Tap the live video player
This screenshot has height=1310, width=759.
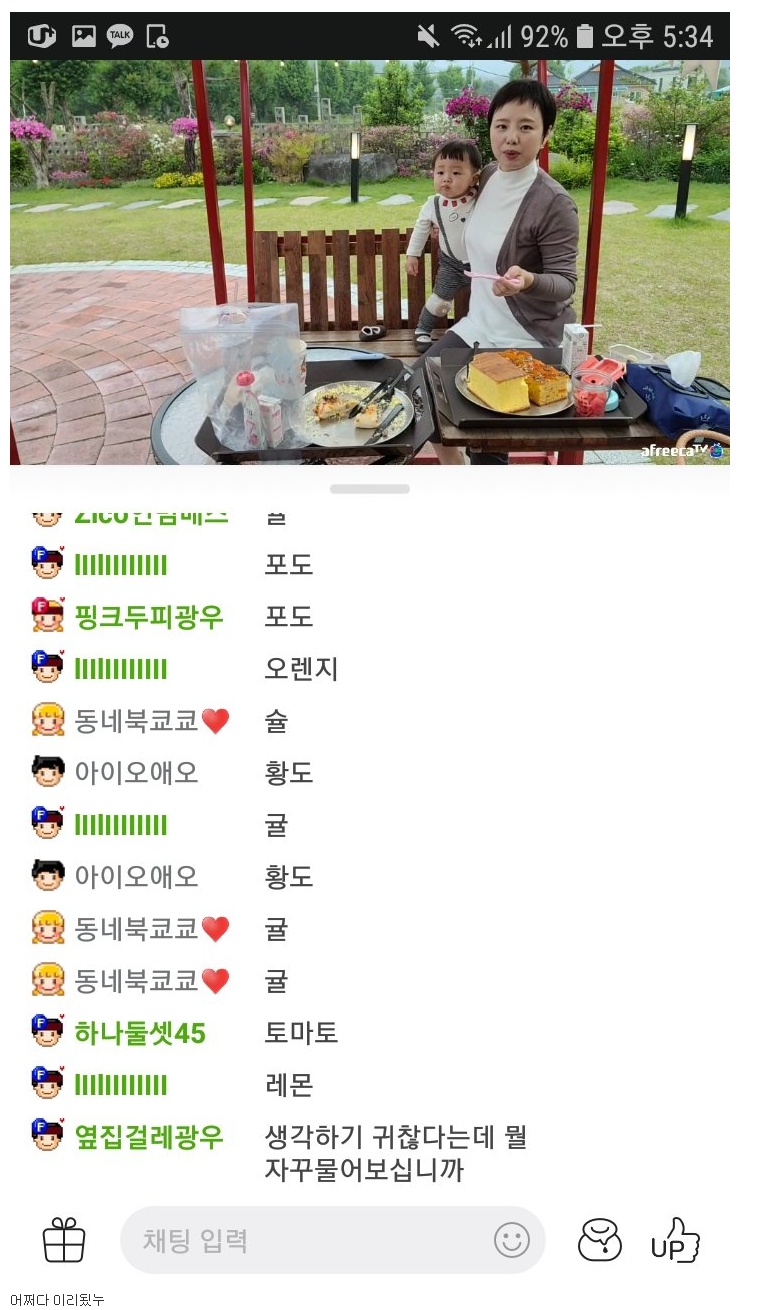(369, 262)
